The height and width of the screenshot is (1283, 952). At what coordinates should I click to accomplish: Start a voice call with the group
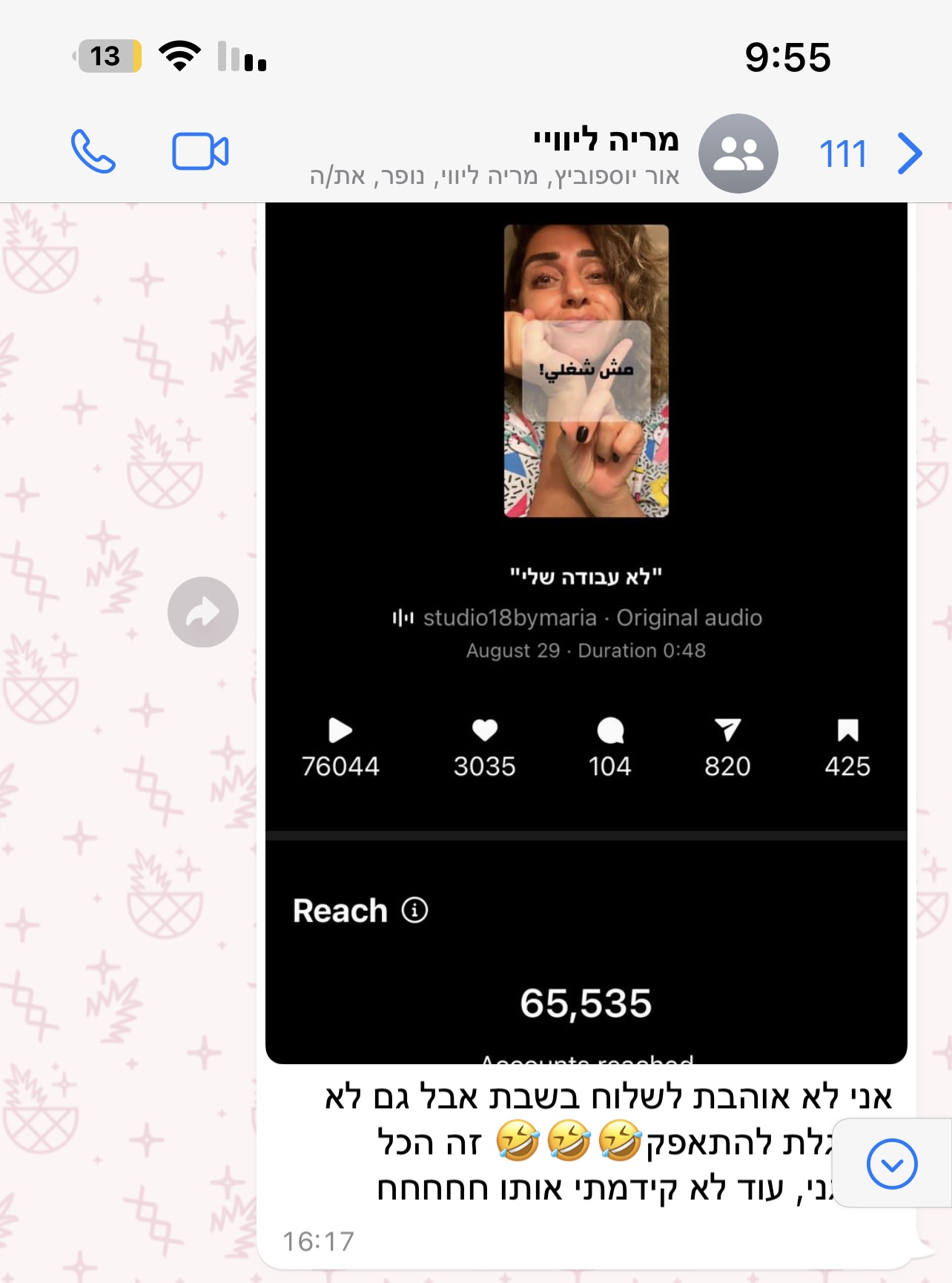pyautogui.click(x=93, y=152)
